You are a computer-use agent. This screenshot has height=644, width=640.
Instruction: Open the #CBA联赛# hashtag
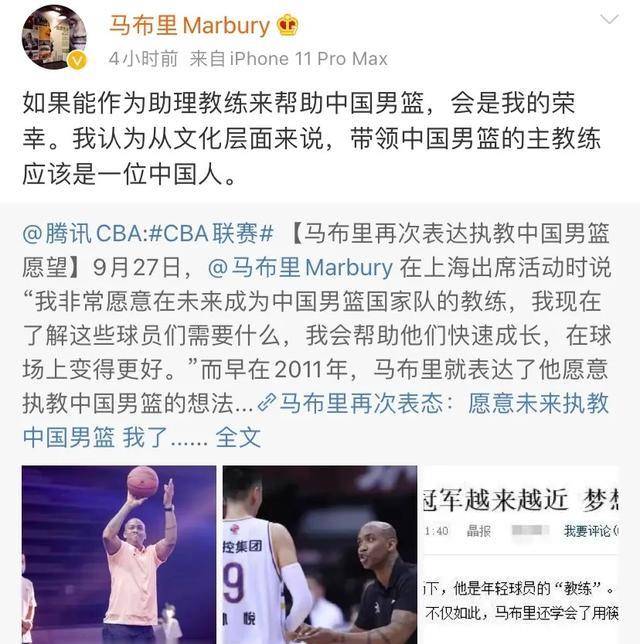212,234
